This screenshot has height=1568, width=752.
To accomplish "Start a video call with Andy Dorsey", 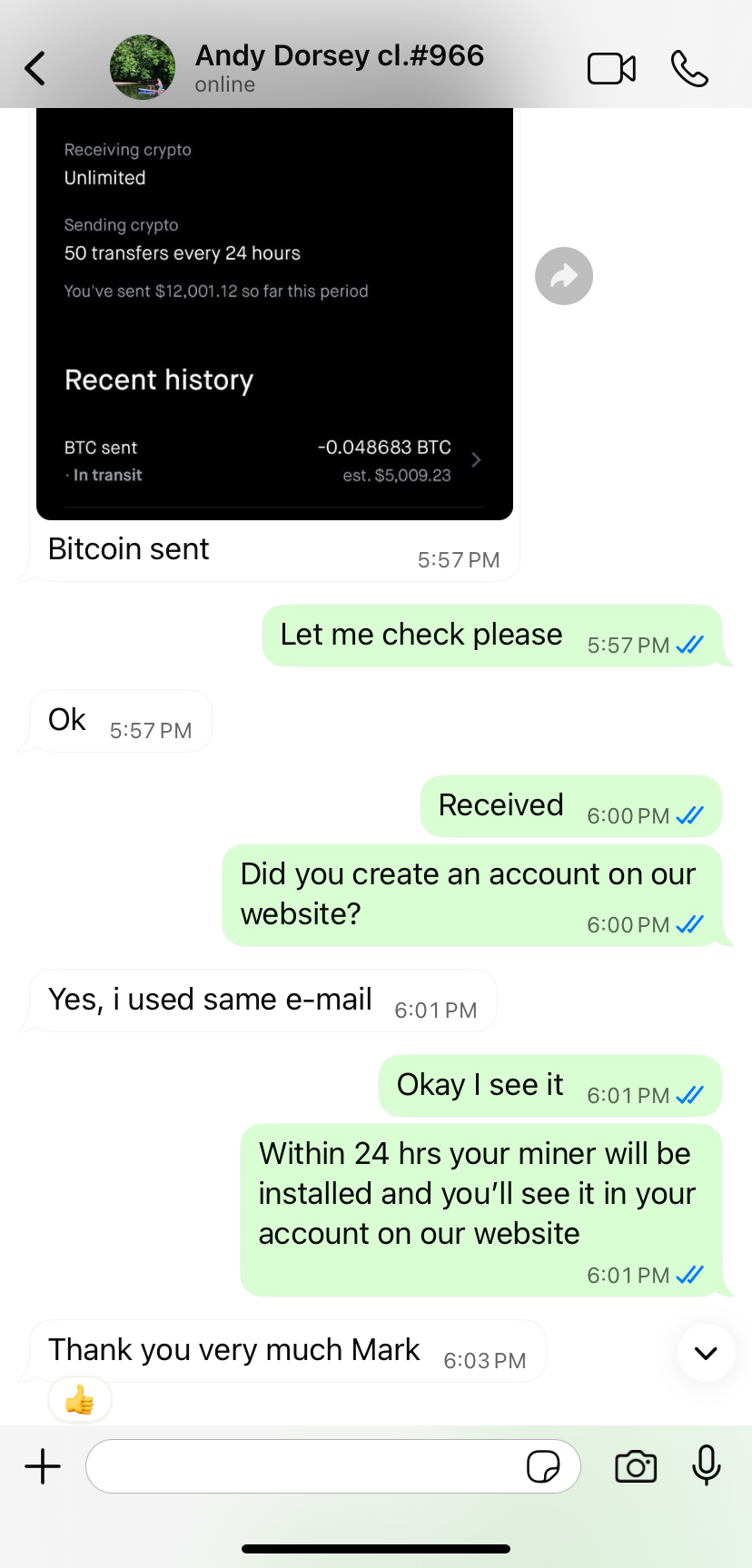I will pyautogui.click(x=611, y=69).
